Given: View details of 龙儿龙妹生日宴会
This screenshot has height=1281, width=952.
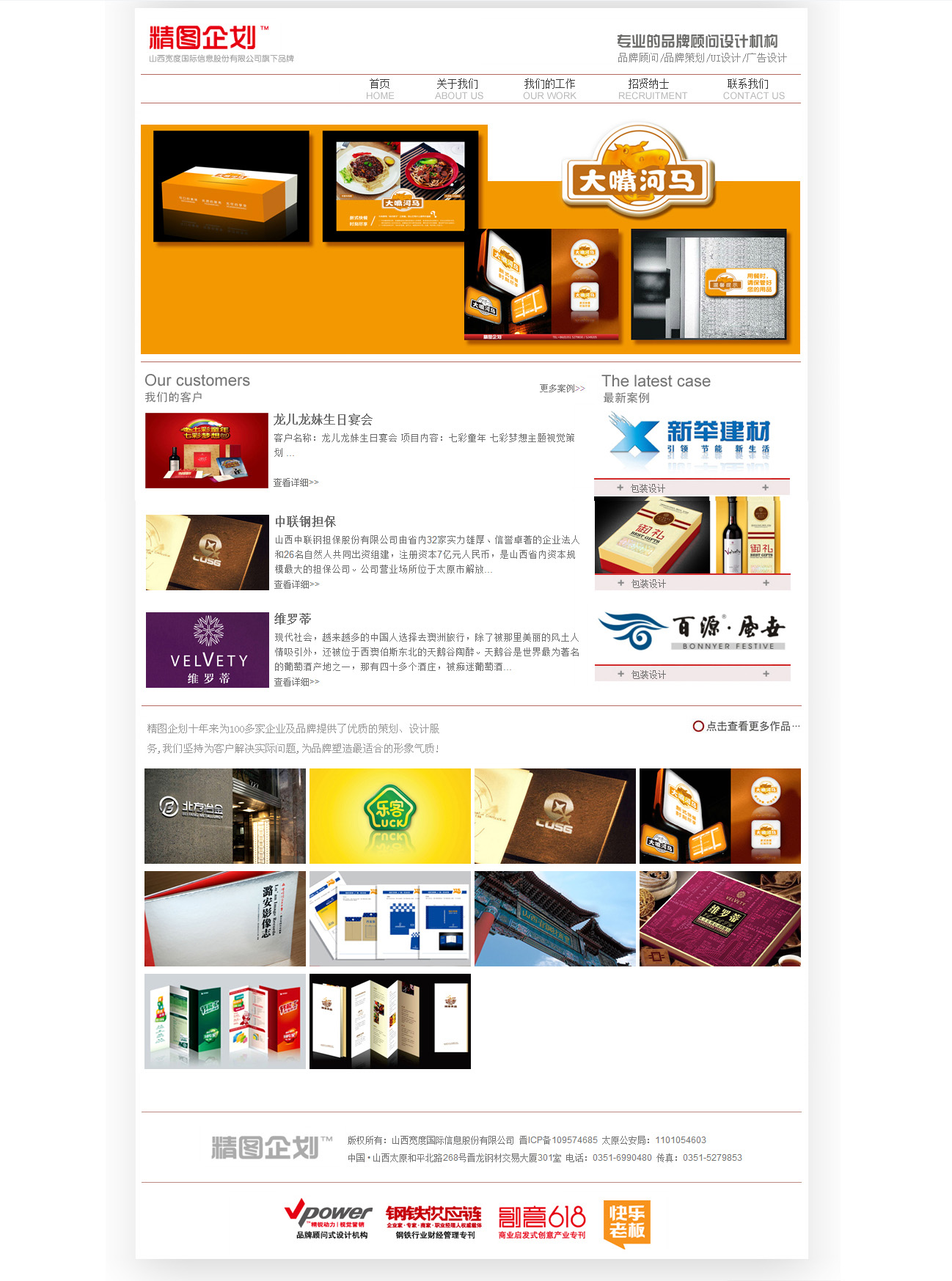Looking at the screenshot, I should [296, 482].
